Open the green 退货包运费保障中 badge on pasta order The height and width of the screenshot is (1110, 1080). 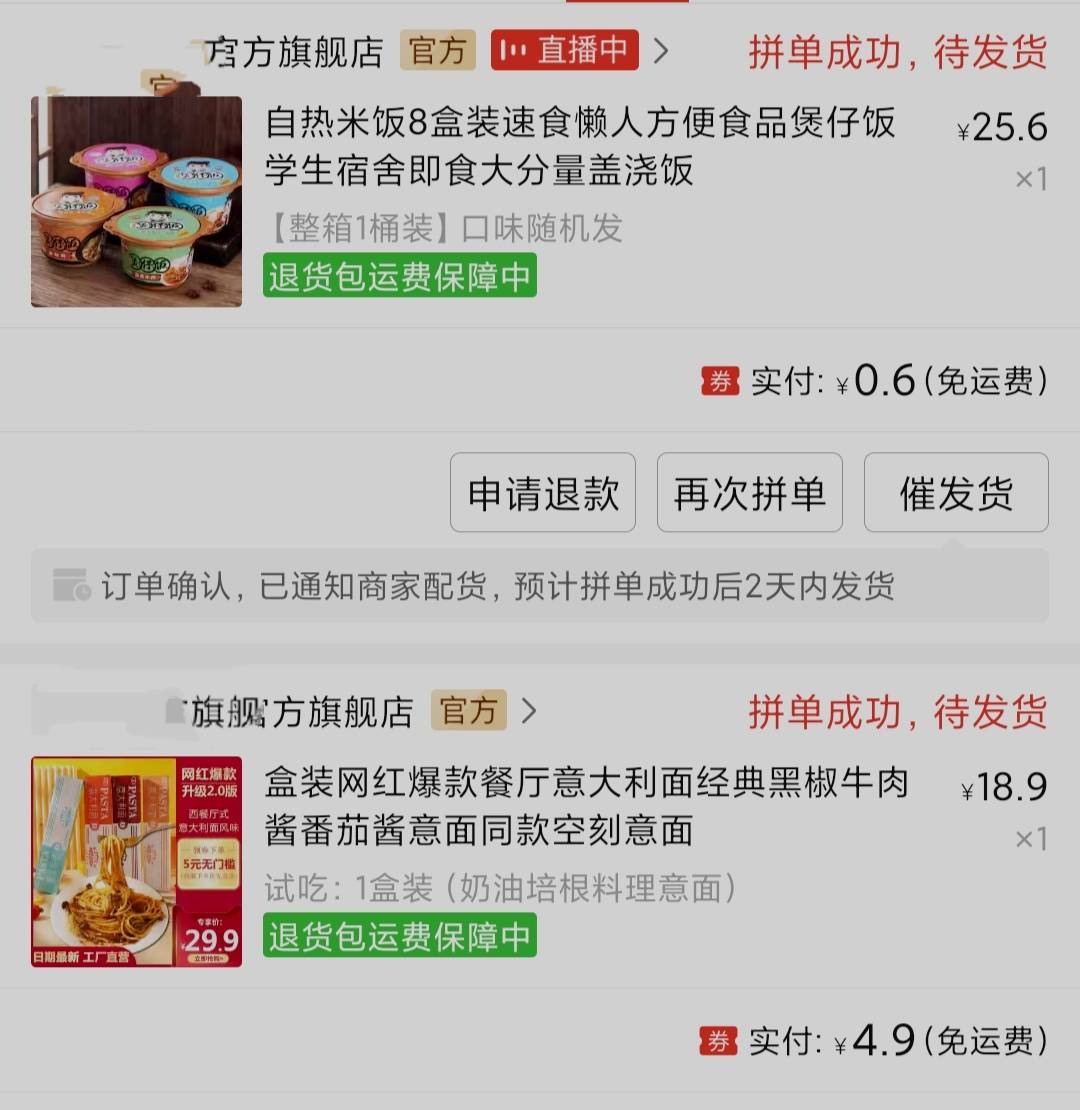pos(398,937)
